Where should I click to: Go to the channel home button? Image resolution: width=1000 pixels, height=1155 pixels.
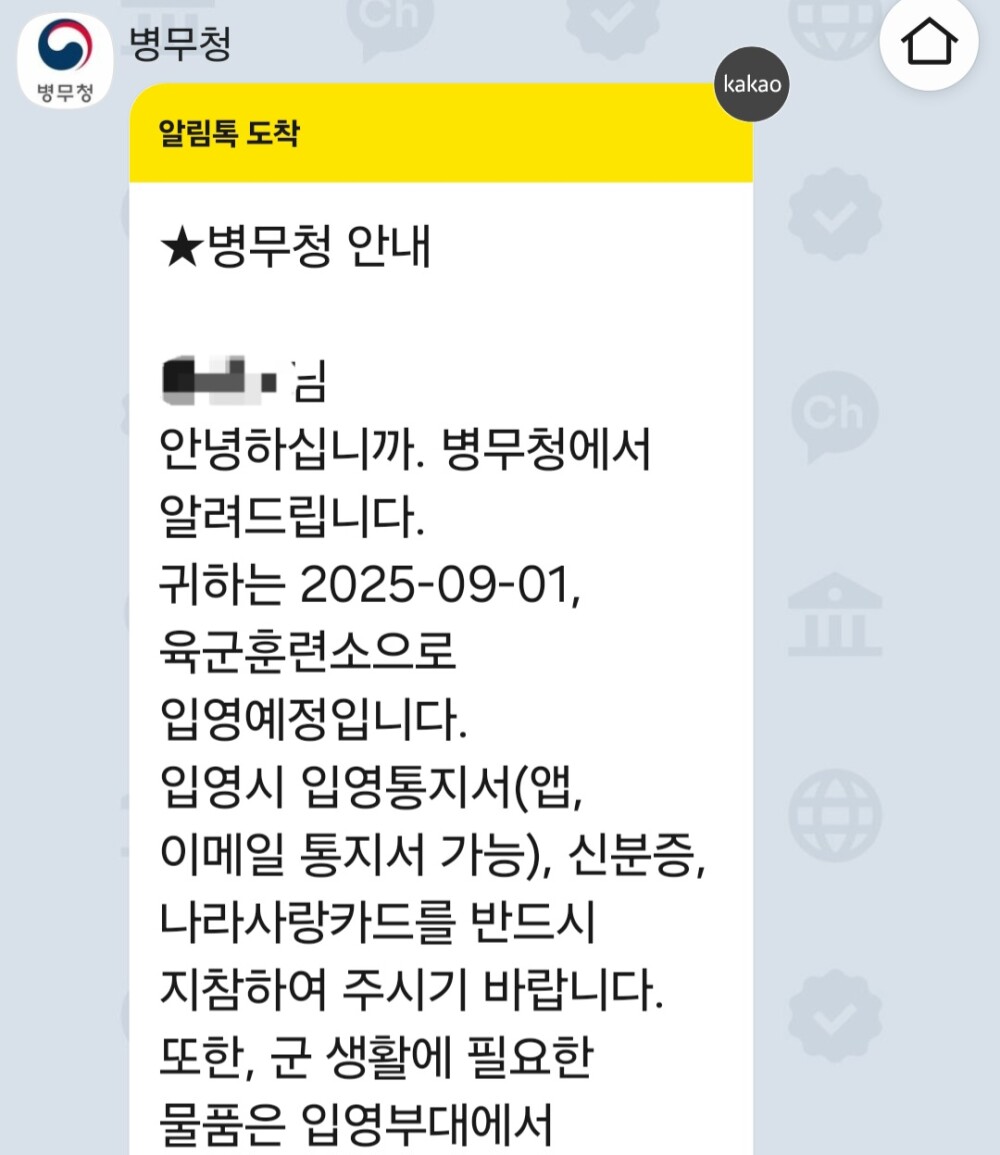point(929,43)
